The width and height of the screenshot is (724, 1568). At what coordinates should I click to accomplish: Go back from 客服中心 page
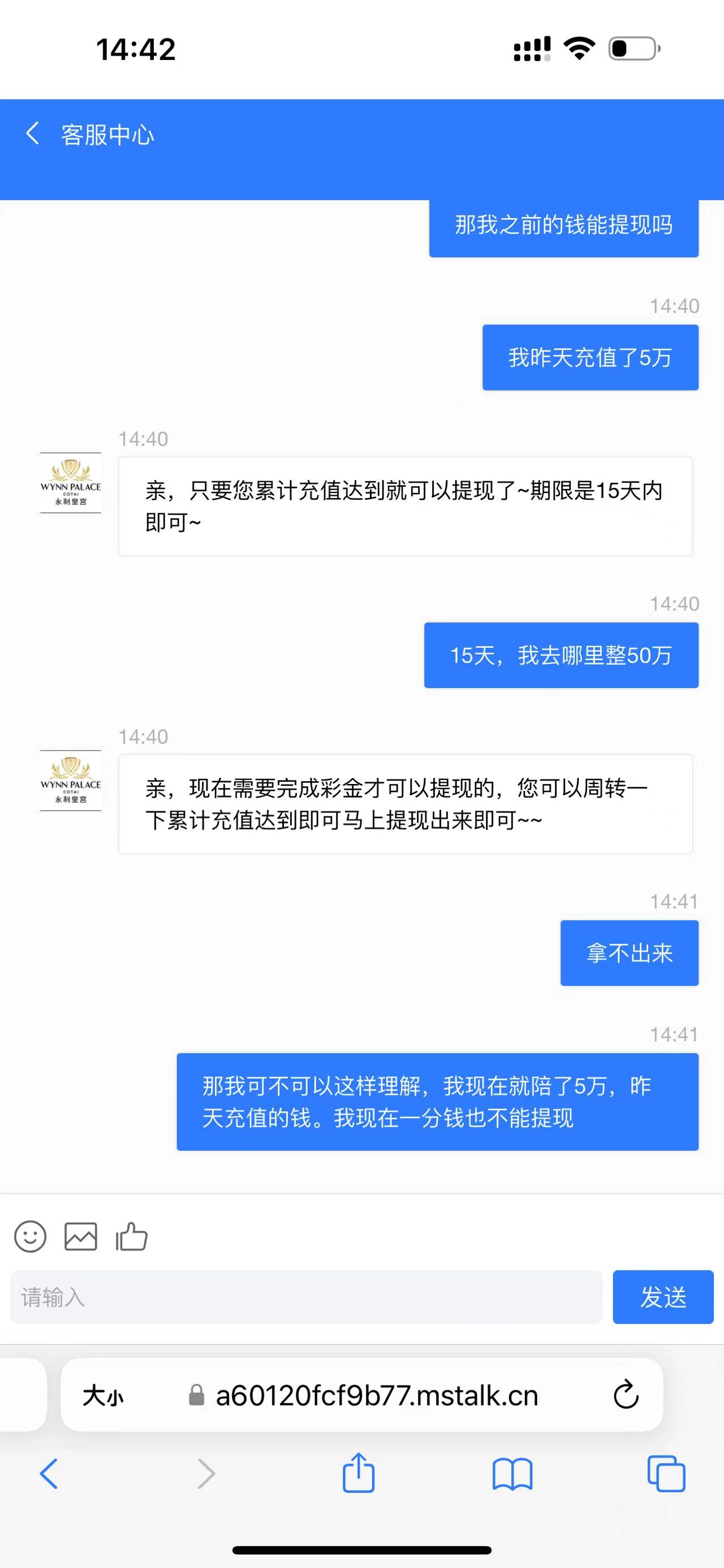(x=33, y=133)
